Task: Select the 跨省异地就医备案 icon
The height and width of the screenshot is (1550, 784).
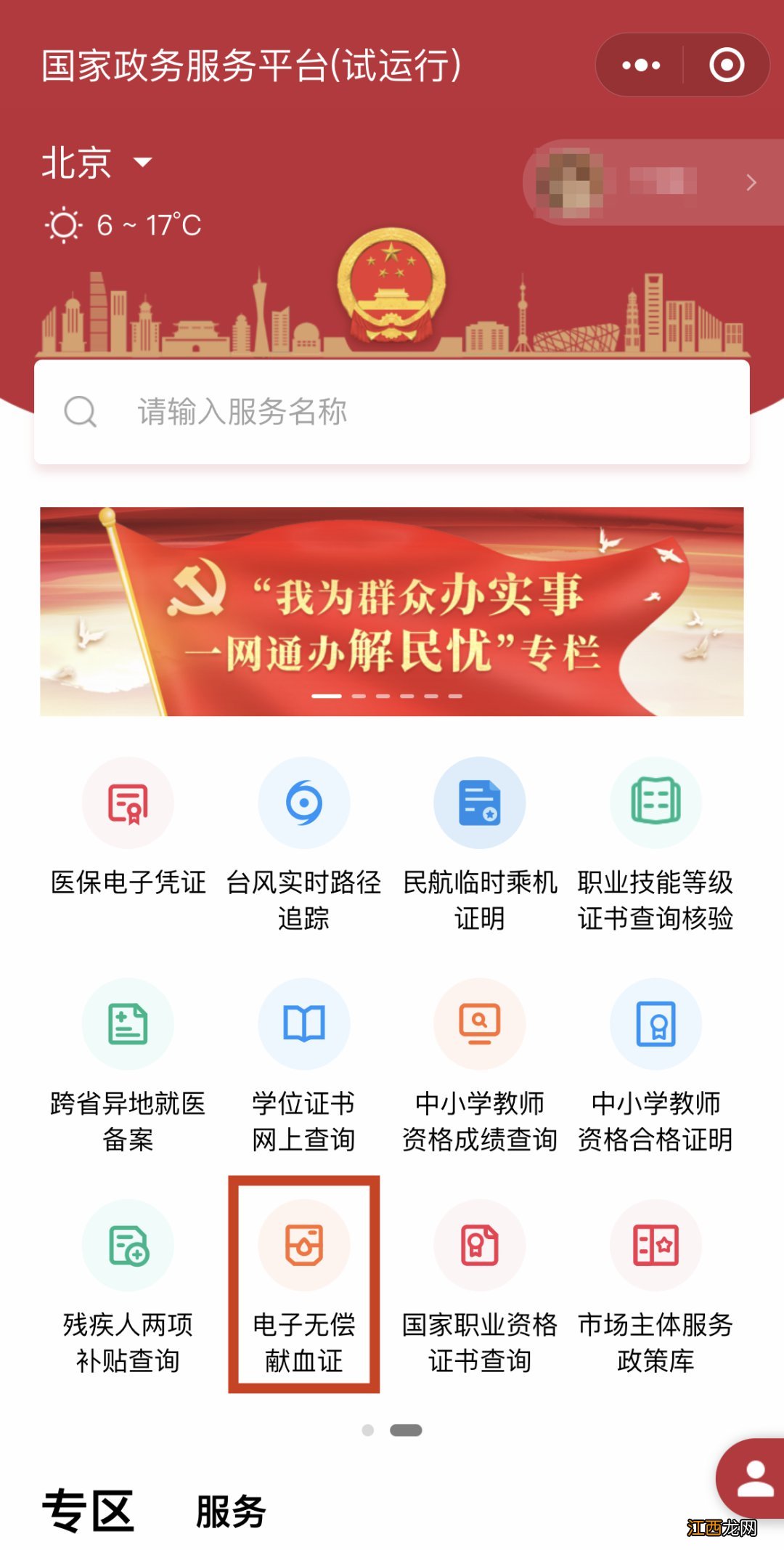Action: (x=127, y=1024)
